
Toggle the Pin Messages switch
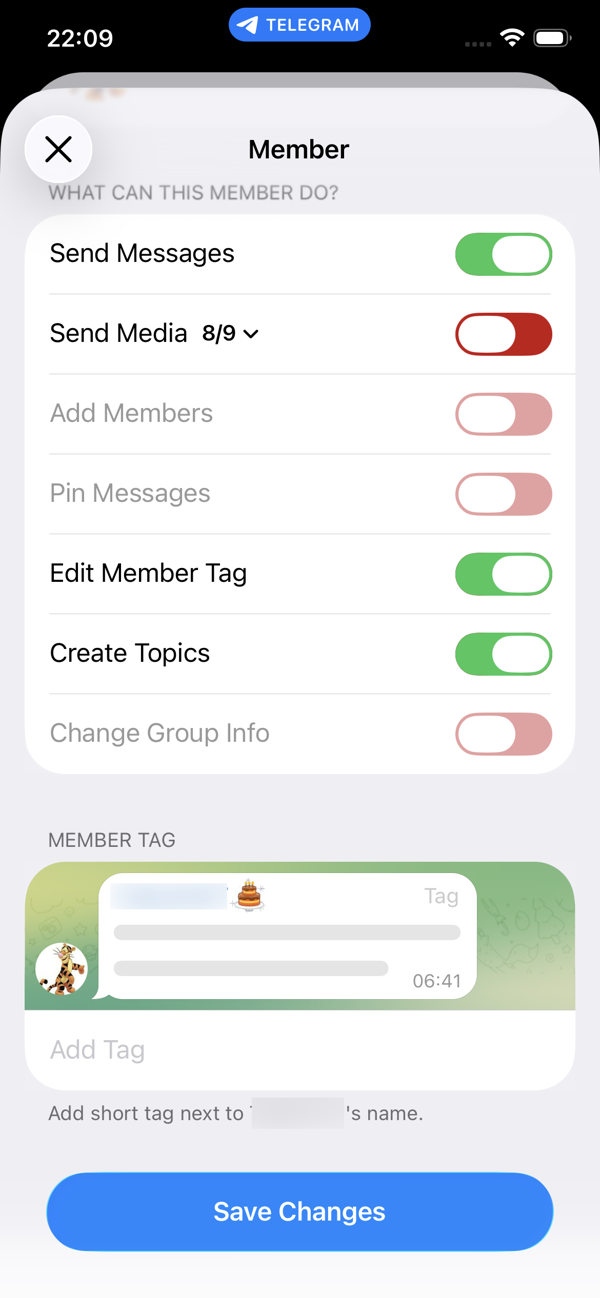(503, 494)
